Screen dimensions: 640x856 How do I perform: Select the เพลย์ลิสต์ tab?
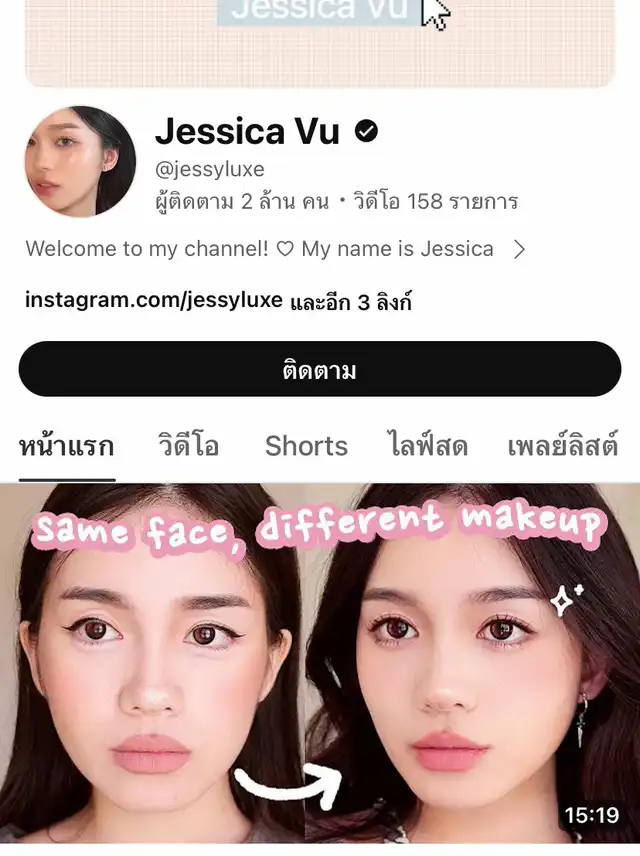point(562,446)
